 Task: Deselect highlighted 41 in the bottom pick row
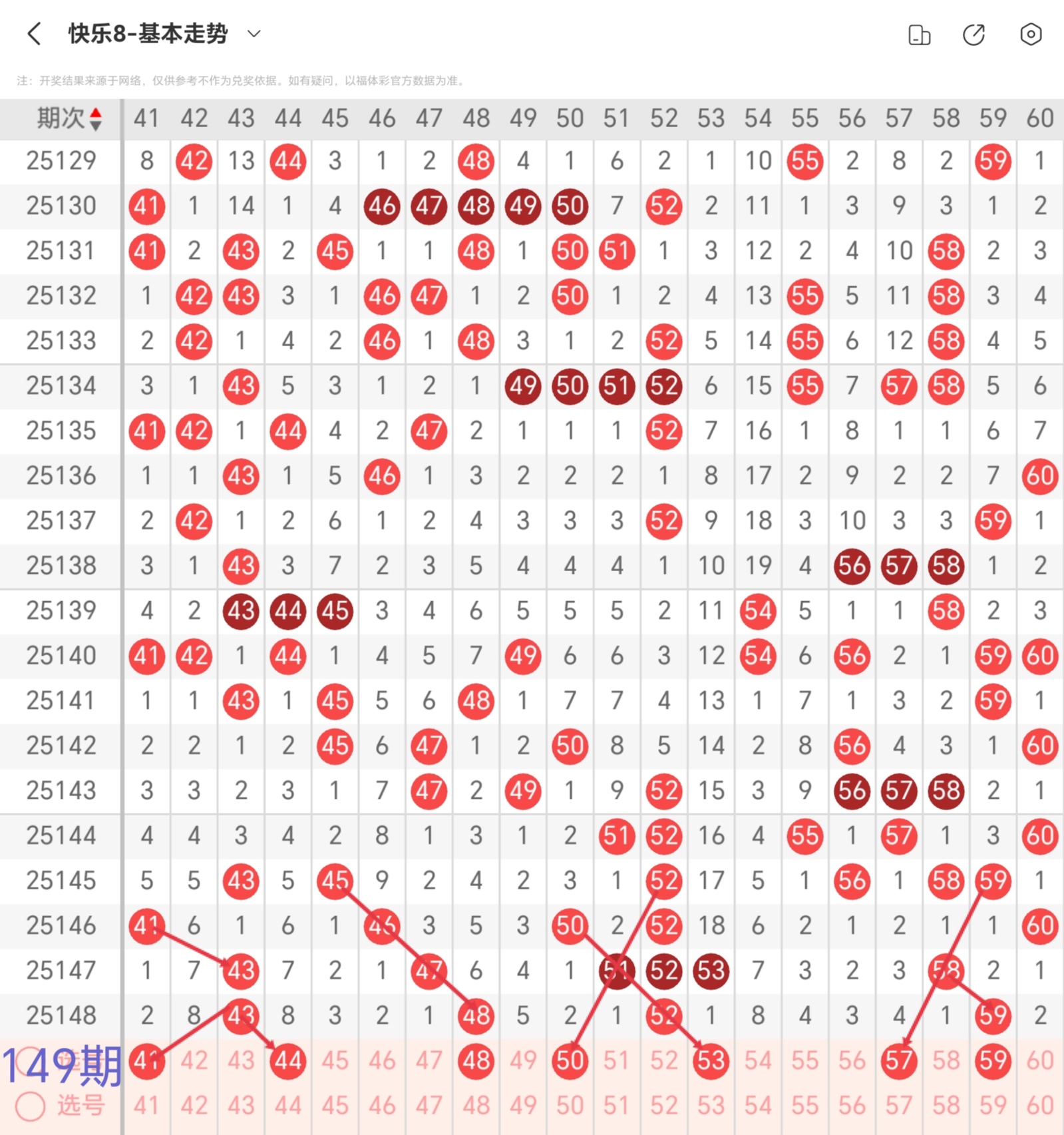146,1060
